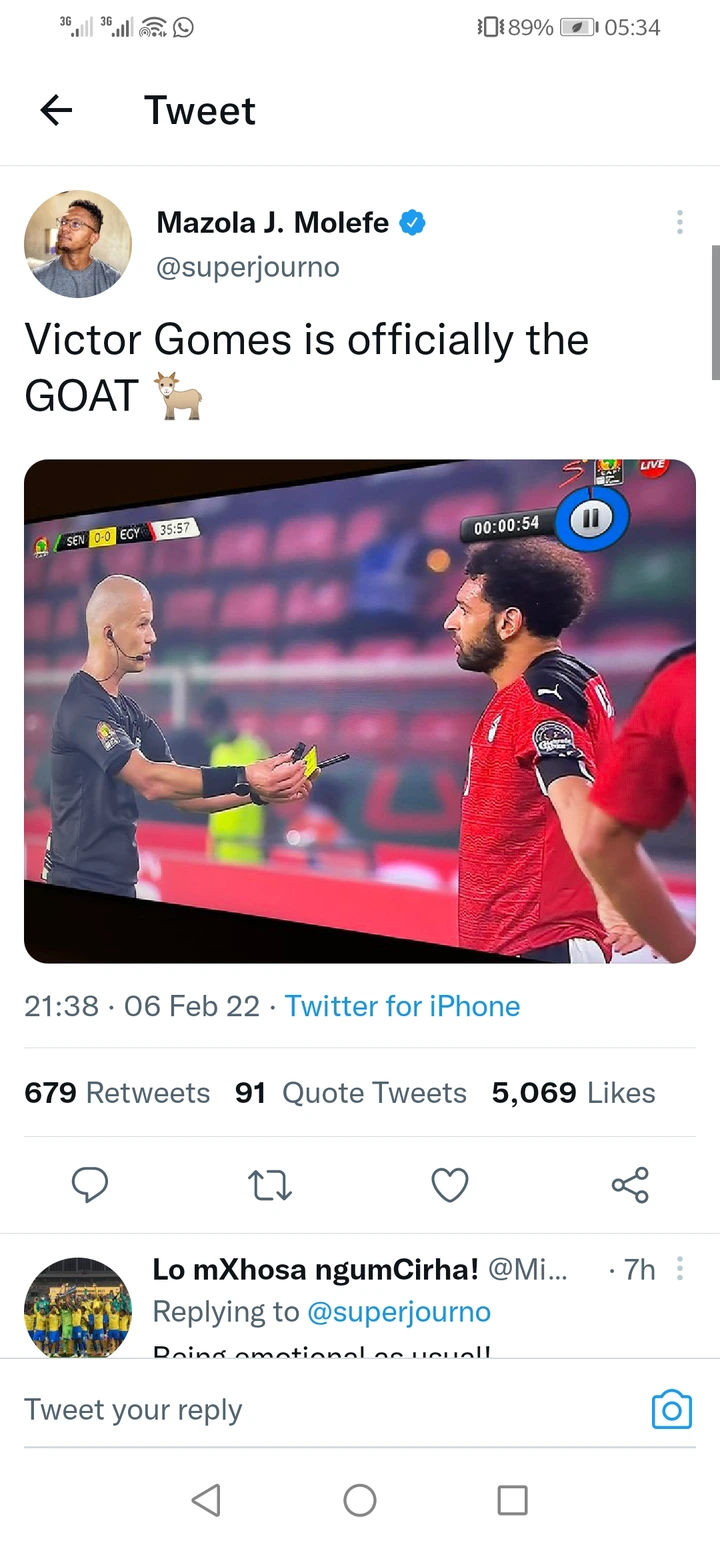Open the system recent apps button
720x1541 pixels.
coord(512,1500)
